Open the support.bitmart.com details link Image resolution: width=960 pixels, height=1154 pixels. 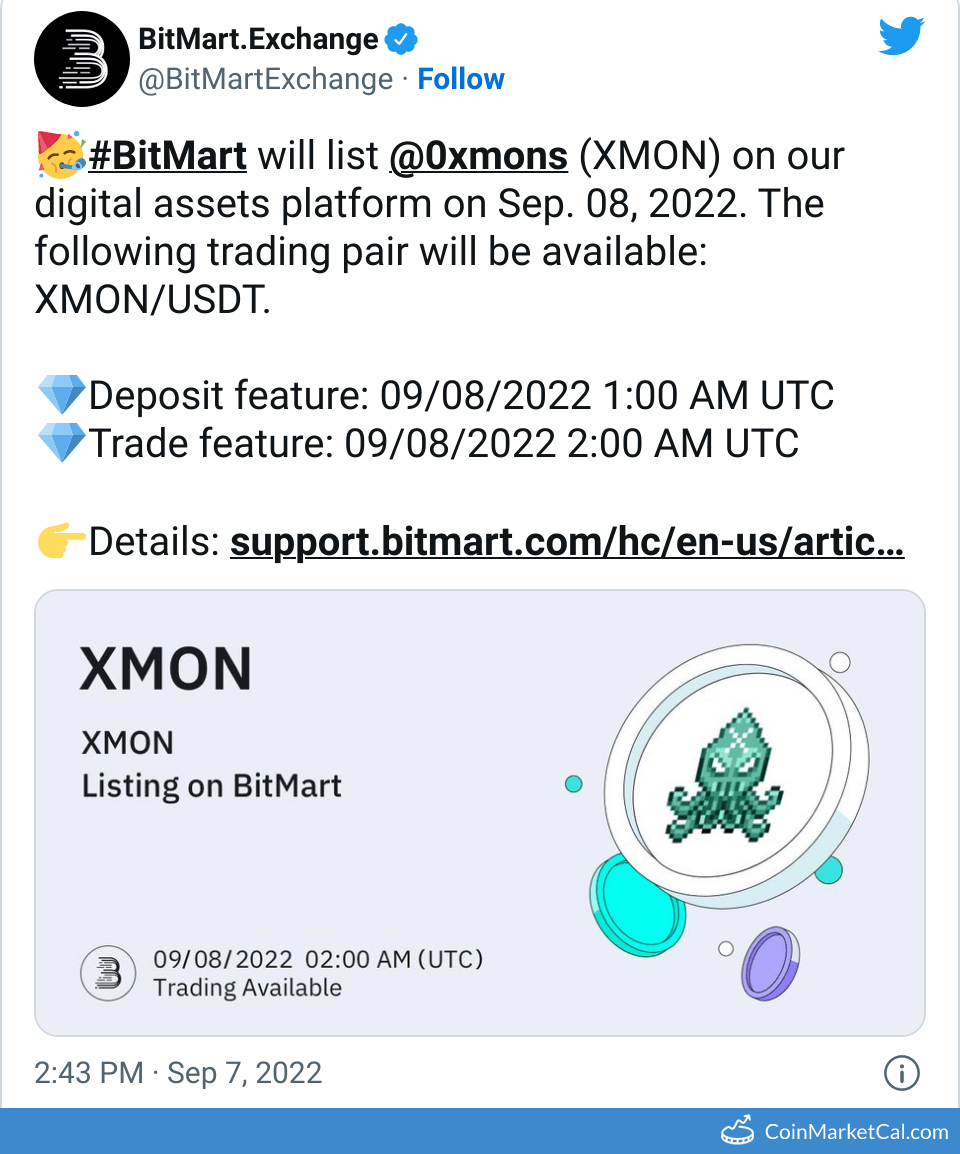[567, 543]
